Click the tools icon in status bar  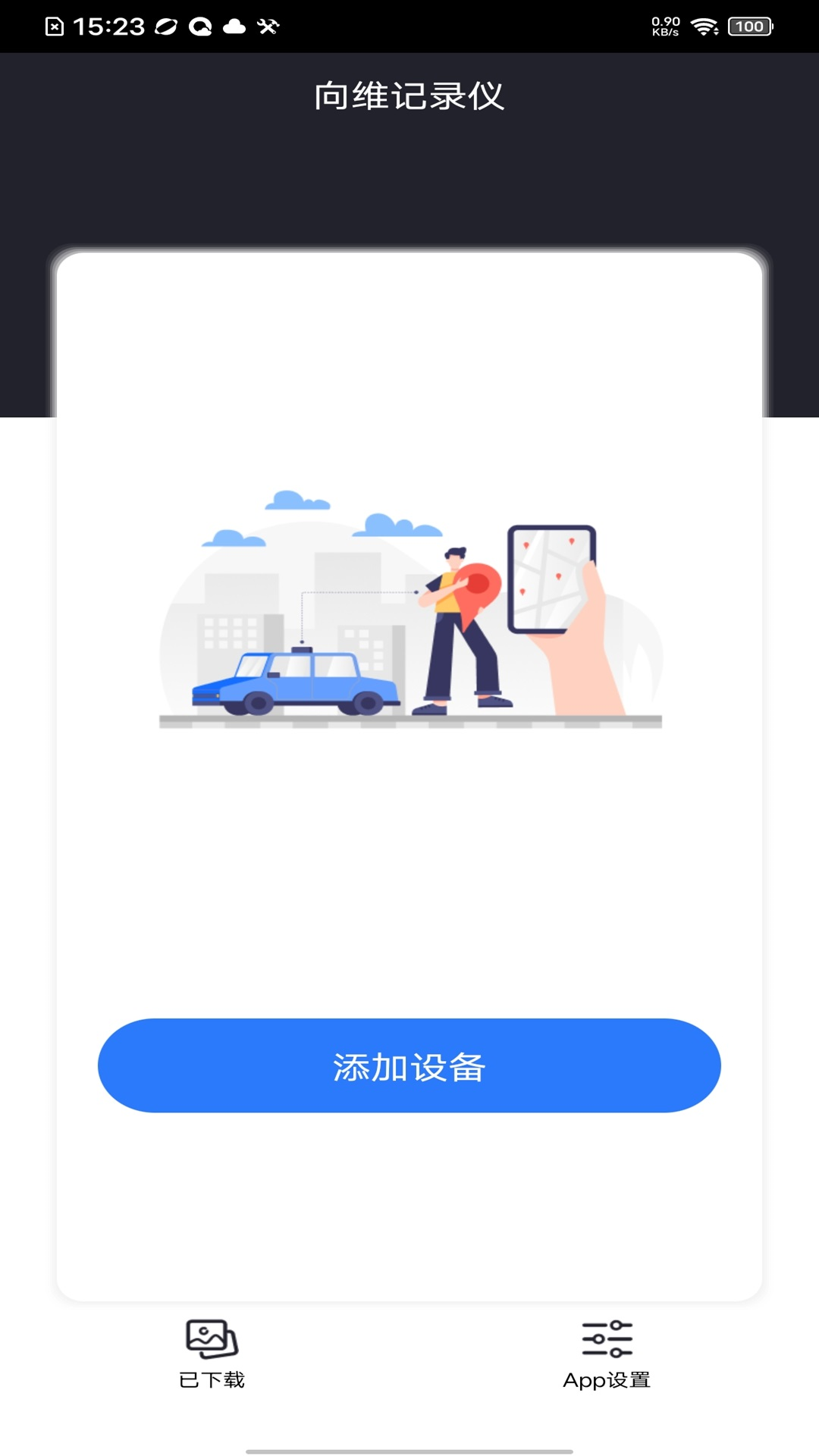point(267,24)
